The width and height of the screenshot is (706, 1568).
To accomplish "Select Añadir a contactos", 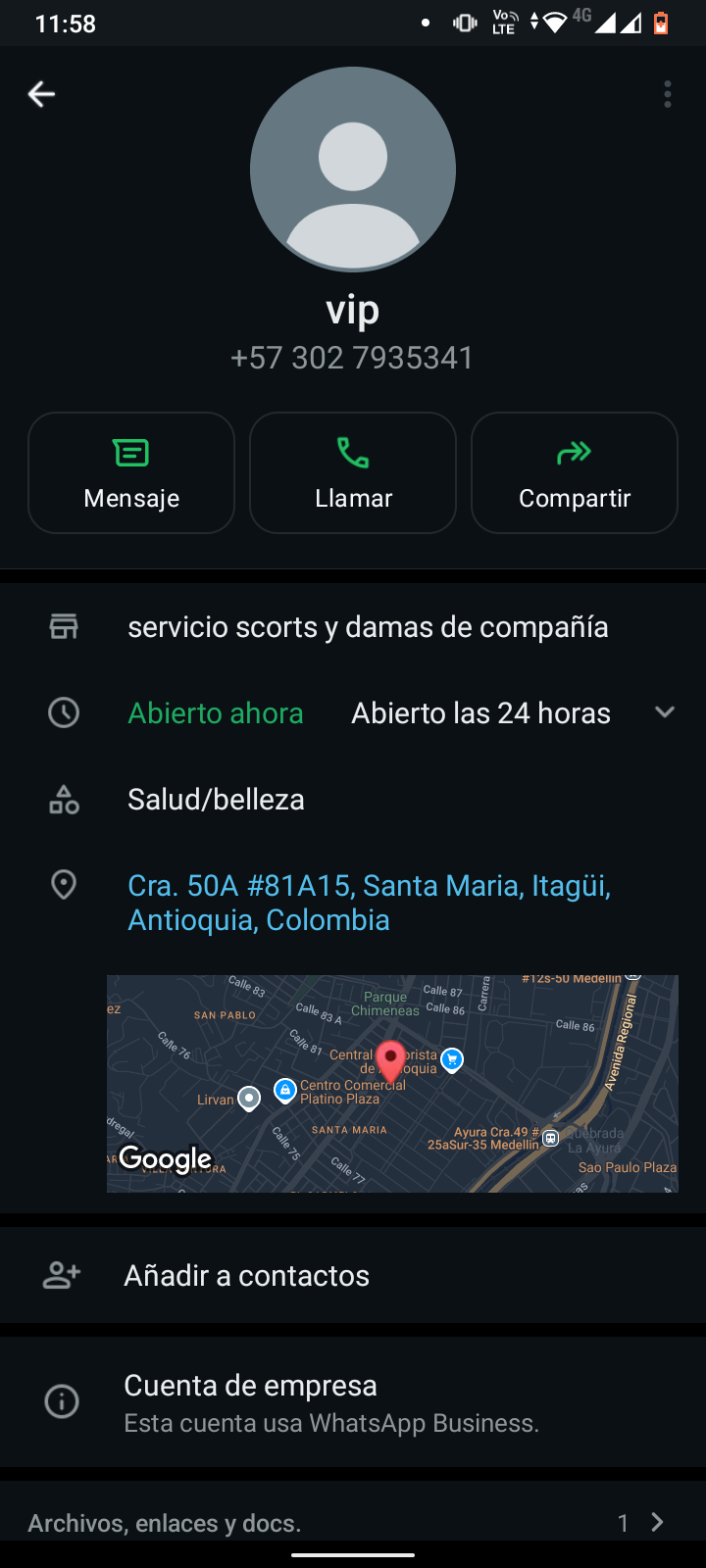I will click(353, 1275).
